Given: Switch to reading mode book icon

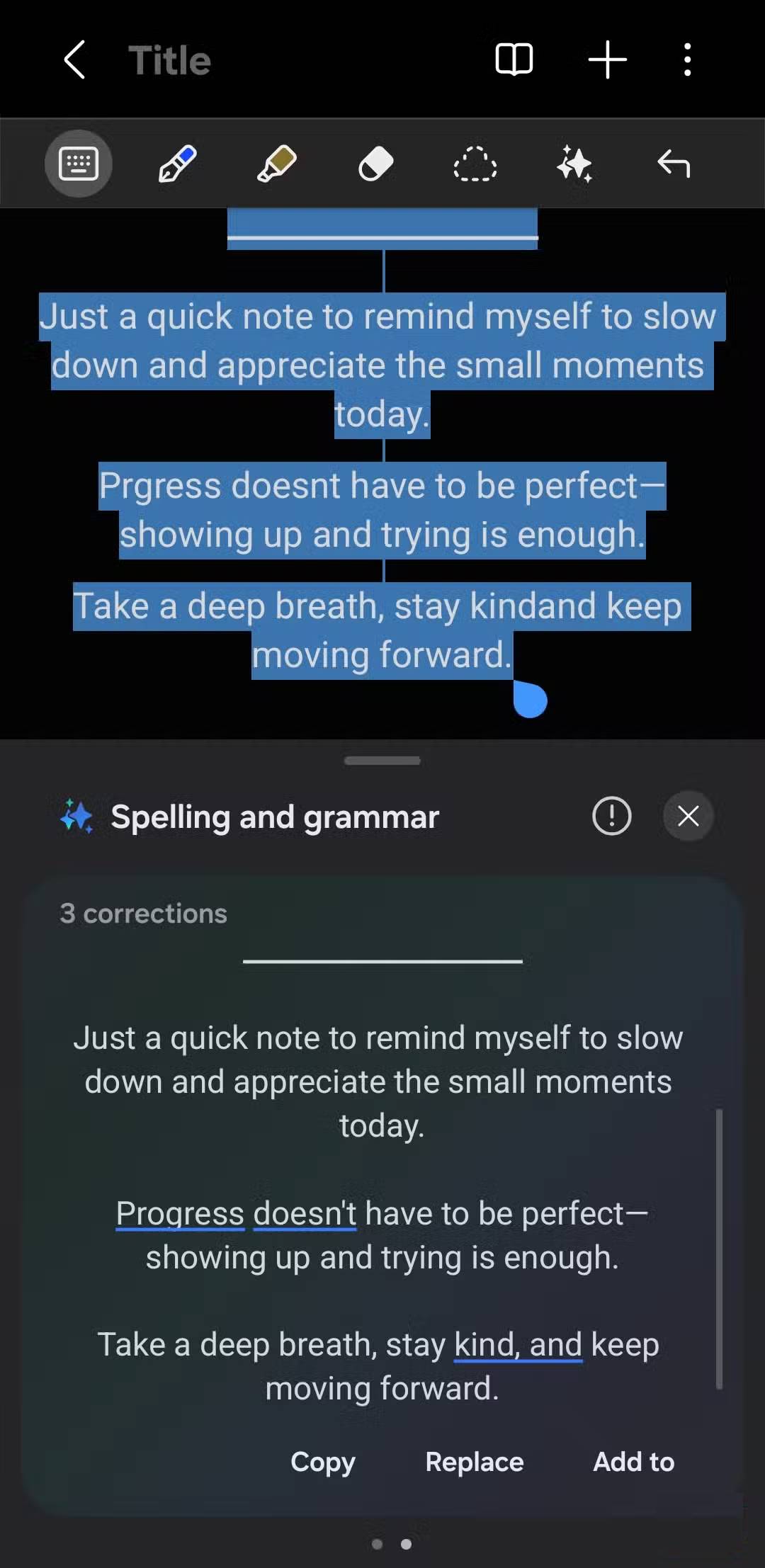Looking at the screenshot, I should [514, 59].
